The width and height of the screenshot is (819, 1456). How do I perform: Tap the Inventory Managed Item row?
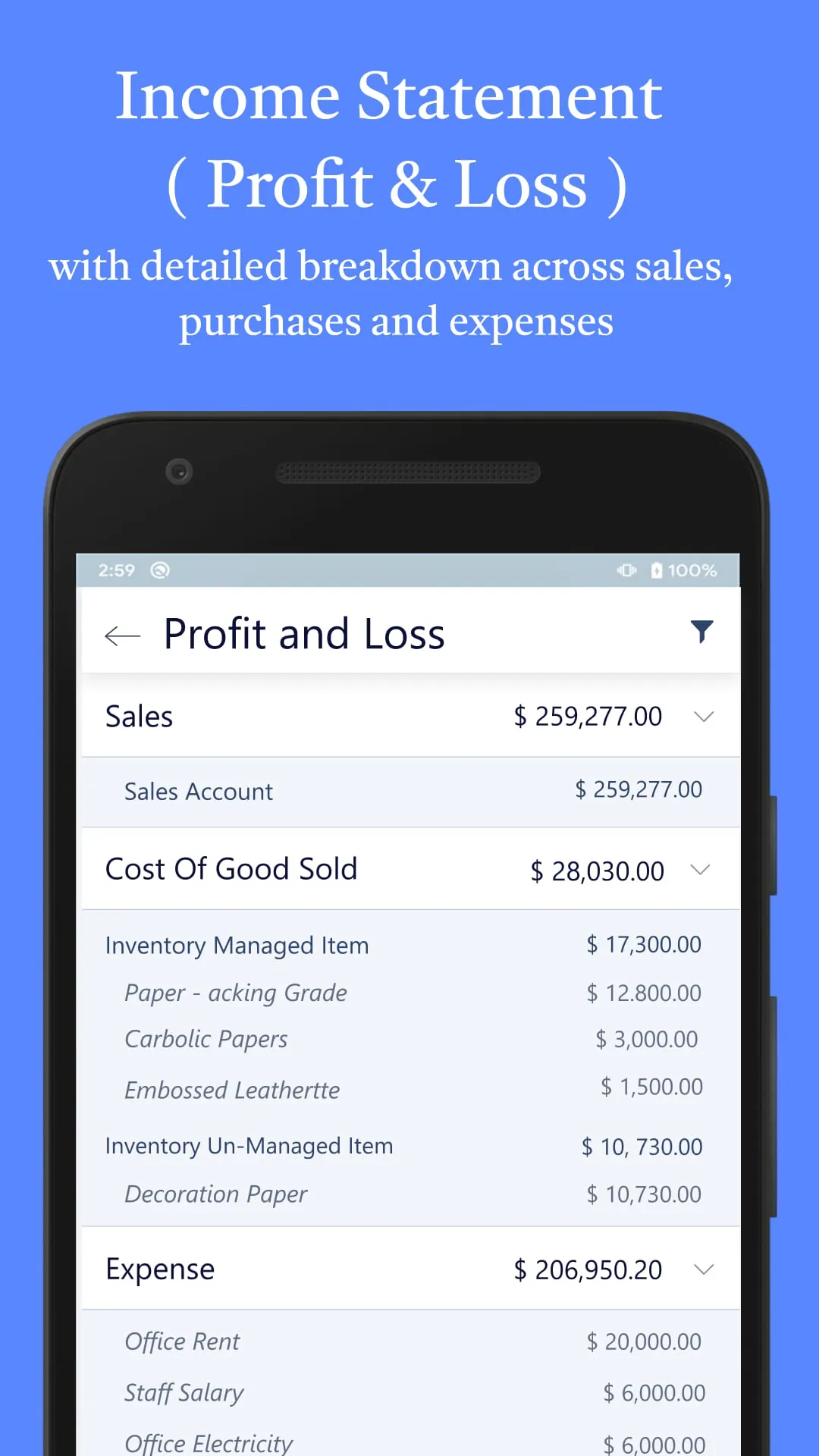tap(409, 945)
